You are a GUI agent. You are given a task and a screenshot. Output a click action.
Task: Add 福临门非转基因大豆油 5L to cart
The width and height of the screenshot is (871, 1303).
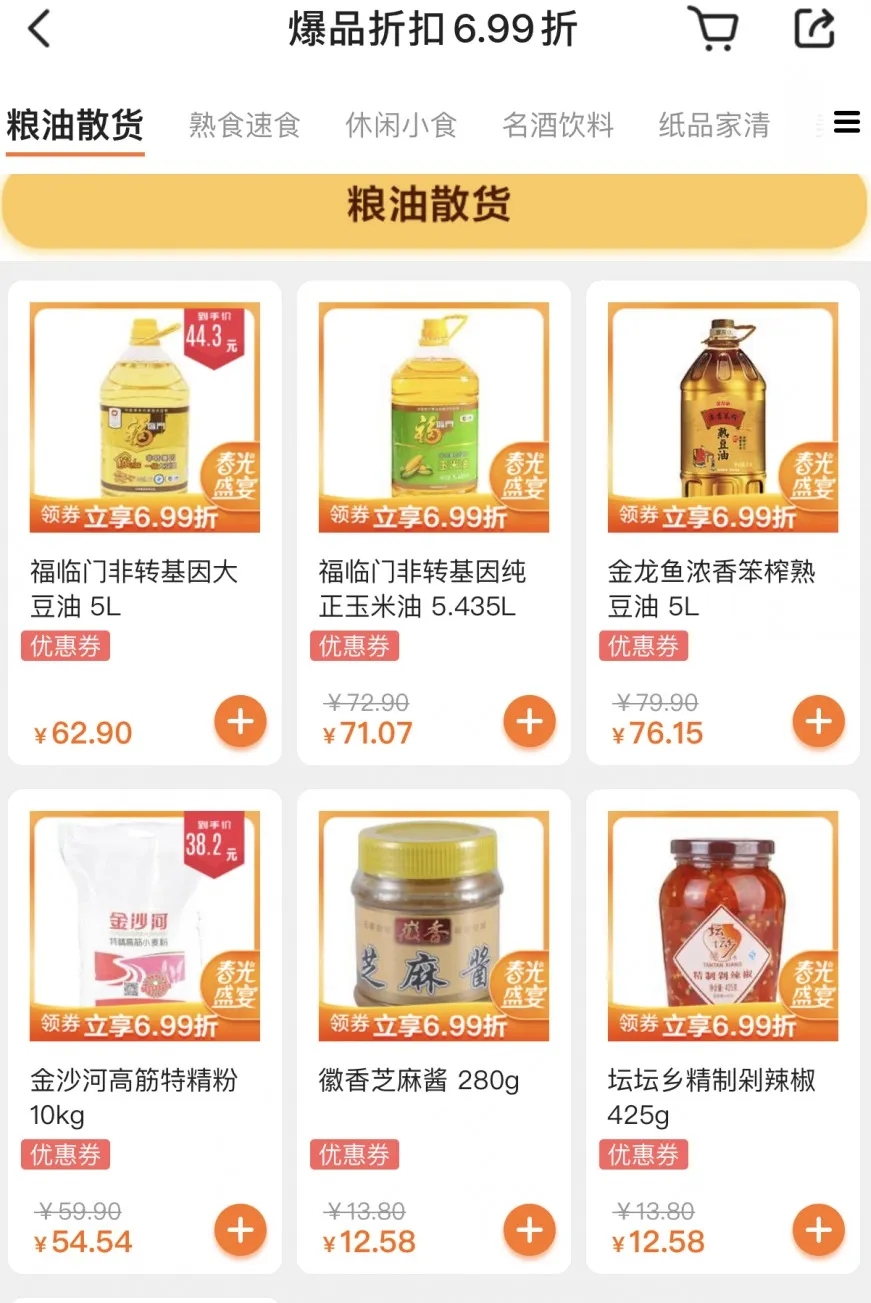point(240,721)
